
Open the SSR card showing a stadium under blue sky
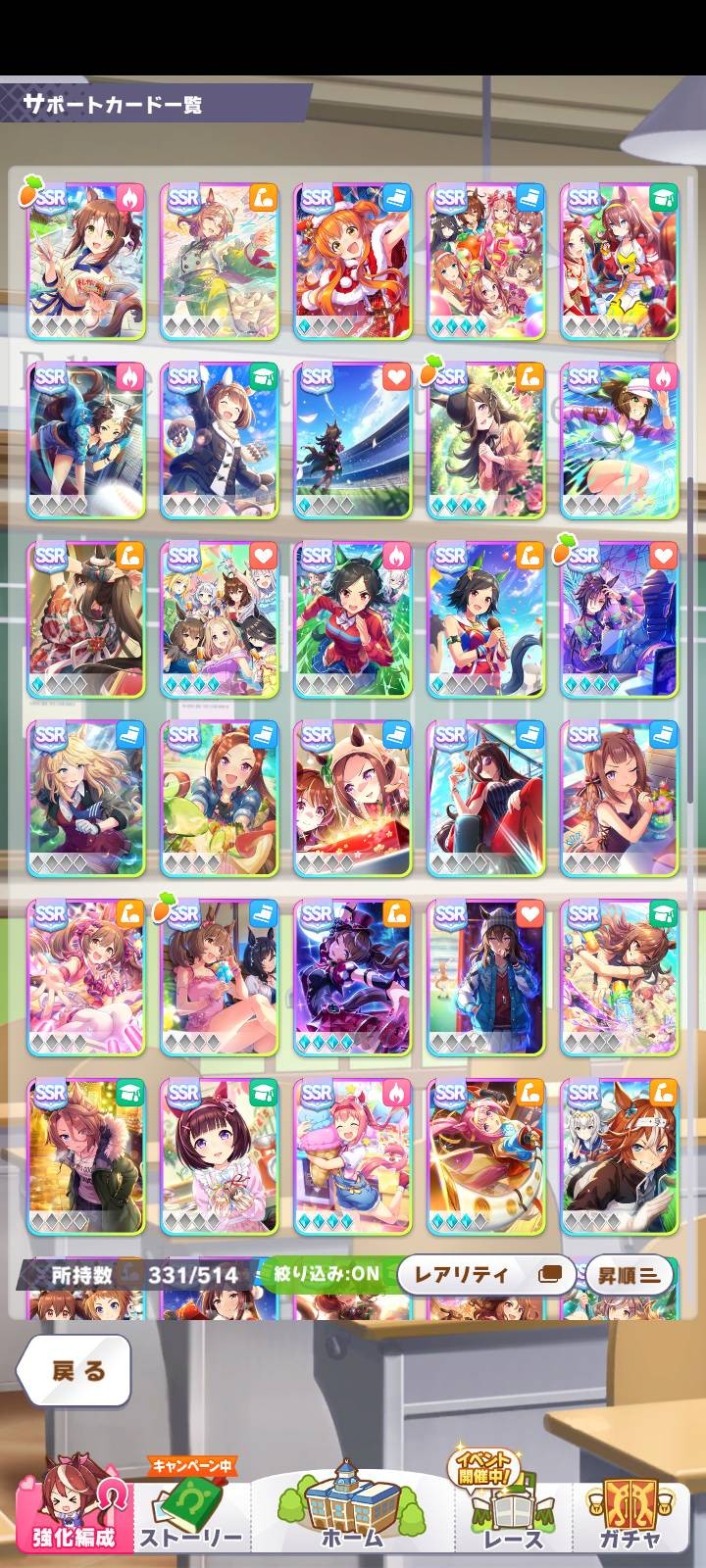click(x=353, y=441)
